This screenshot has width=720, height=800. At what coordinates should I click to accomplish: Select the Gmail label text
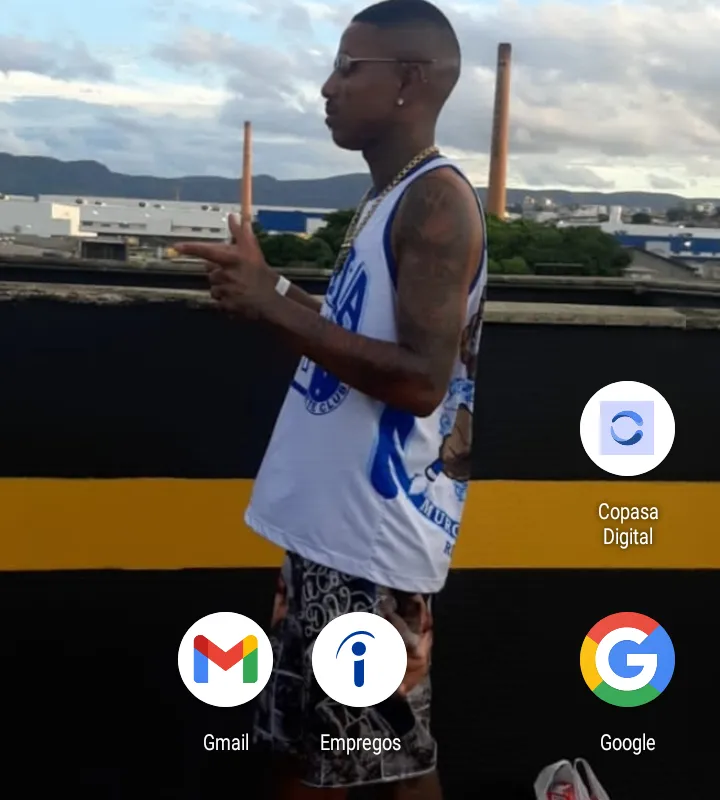tap(227, 743)
